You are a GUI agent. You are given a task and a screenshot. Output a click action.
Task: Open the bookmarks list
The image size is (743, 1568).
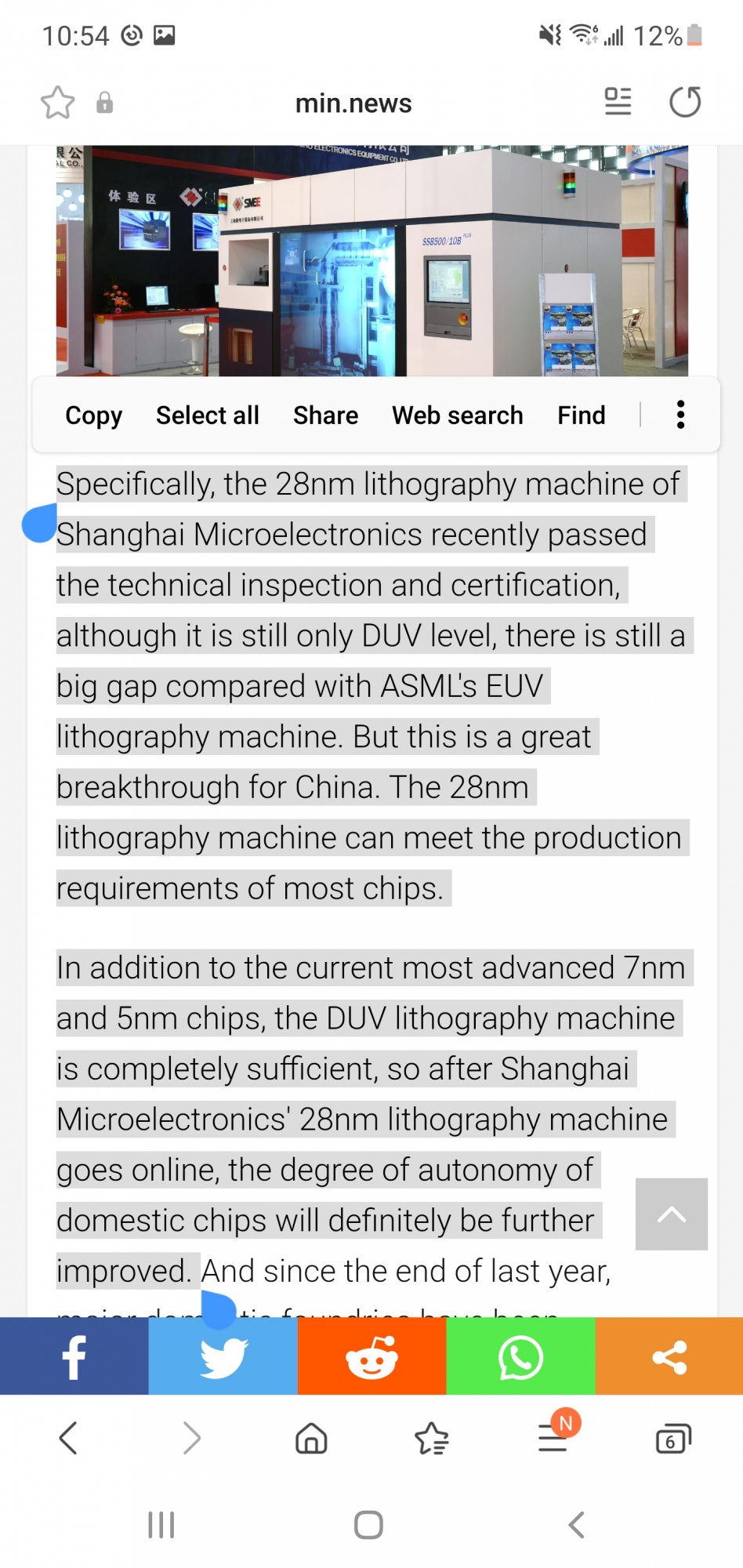coord(432,1439)
